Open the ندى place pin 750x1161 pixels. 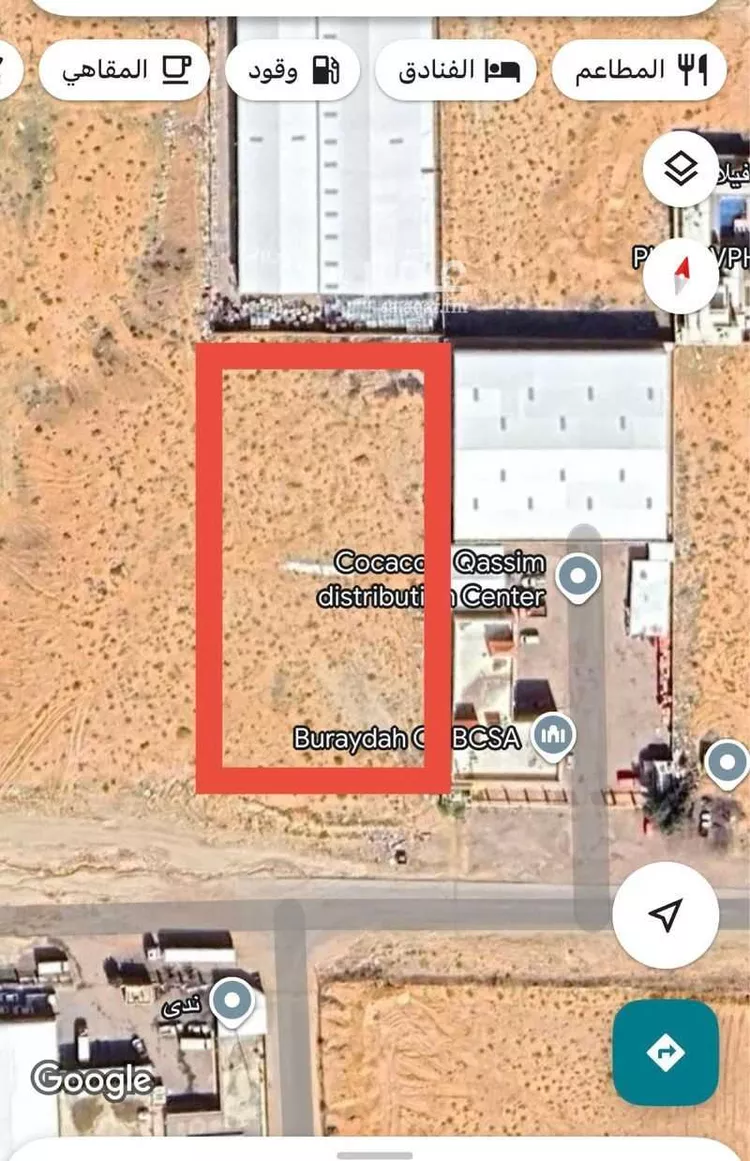click(233, 999)
